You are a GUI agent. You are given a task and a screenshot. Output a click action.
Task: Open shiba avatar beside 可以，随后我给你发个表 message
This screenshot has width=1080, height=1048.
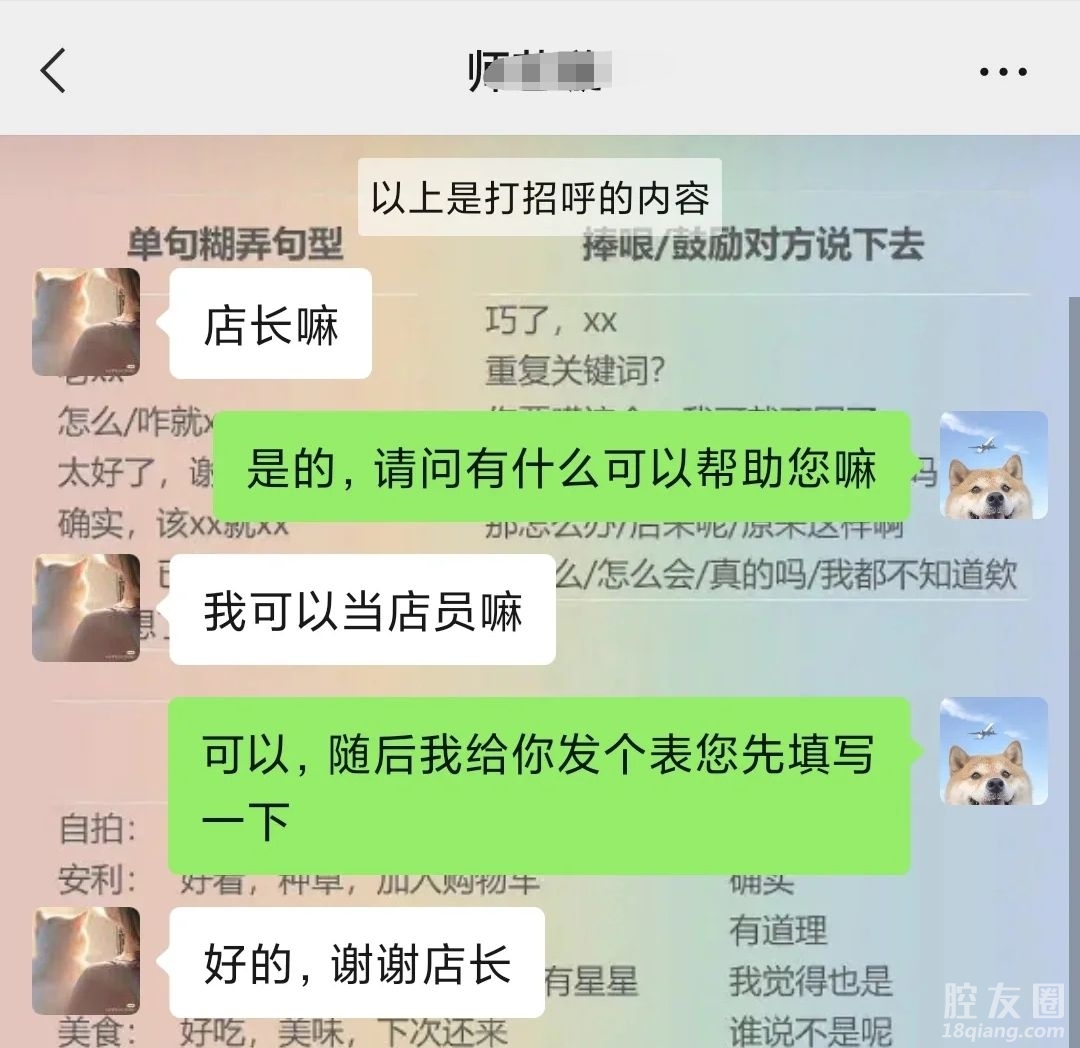(993, 751)
